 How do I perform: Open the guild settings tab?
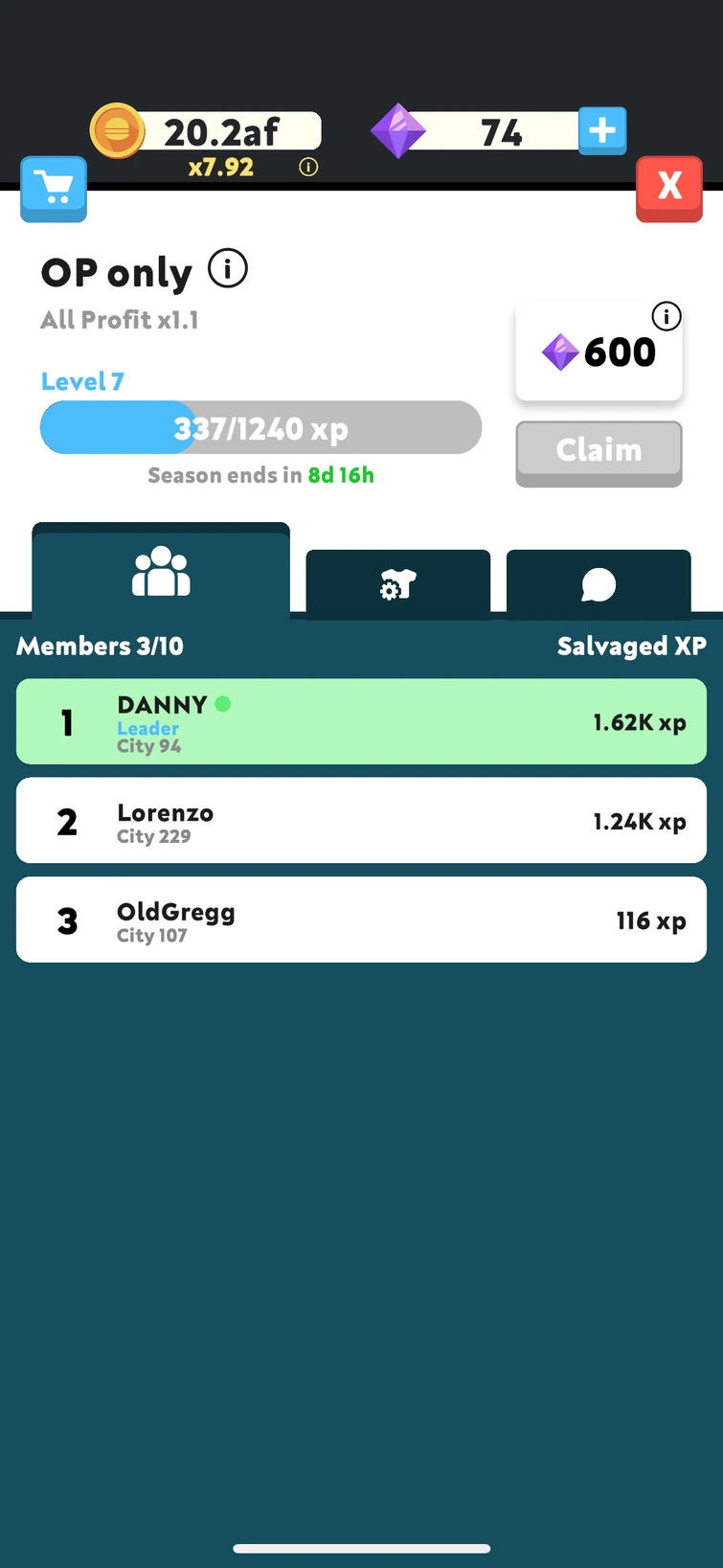(x=397, y=583)
